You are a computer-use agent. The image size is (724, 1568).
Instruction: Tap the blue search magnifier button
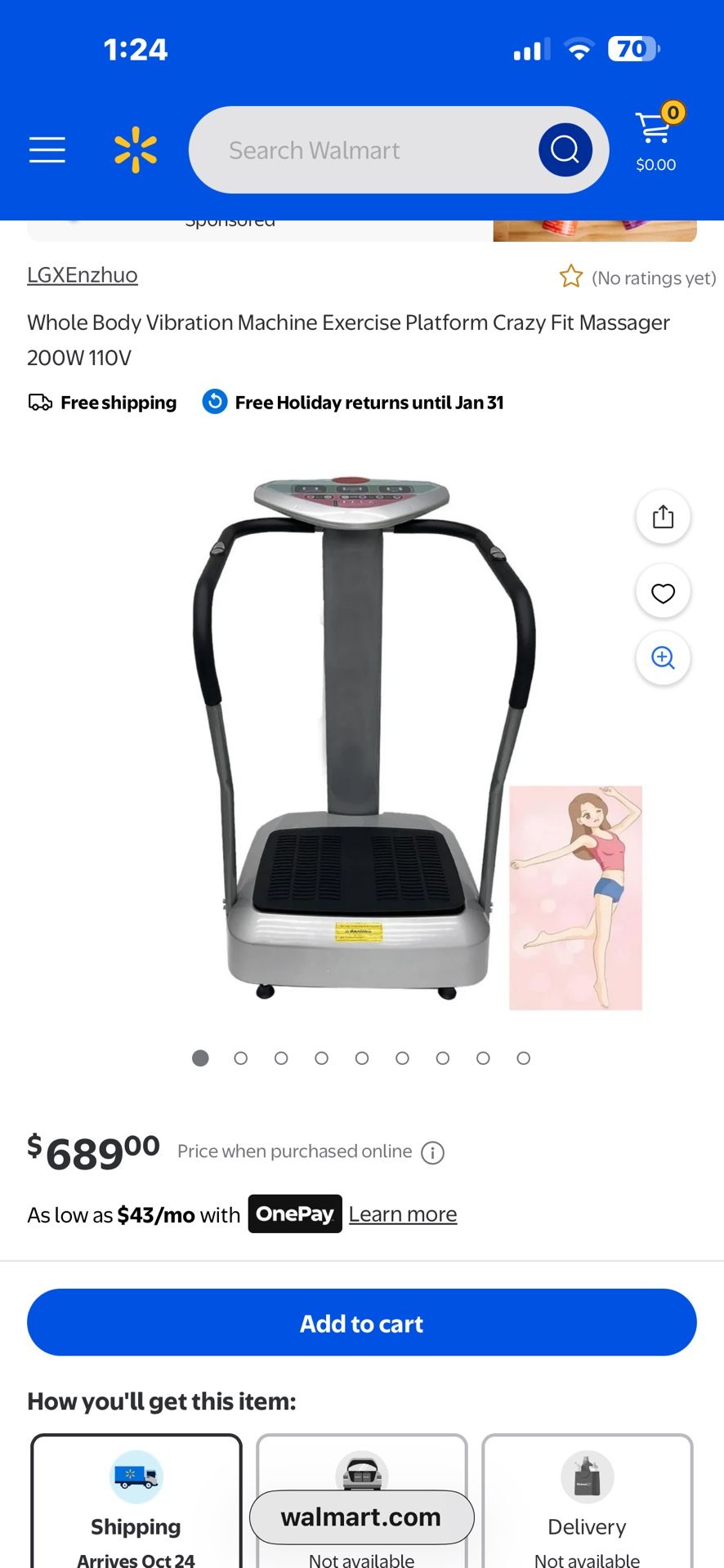565,150
